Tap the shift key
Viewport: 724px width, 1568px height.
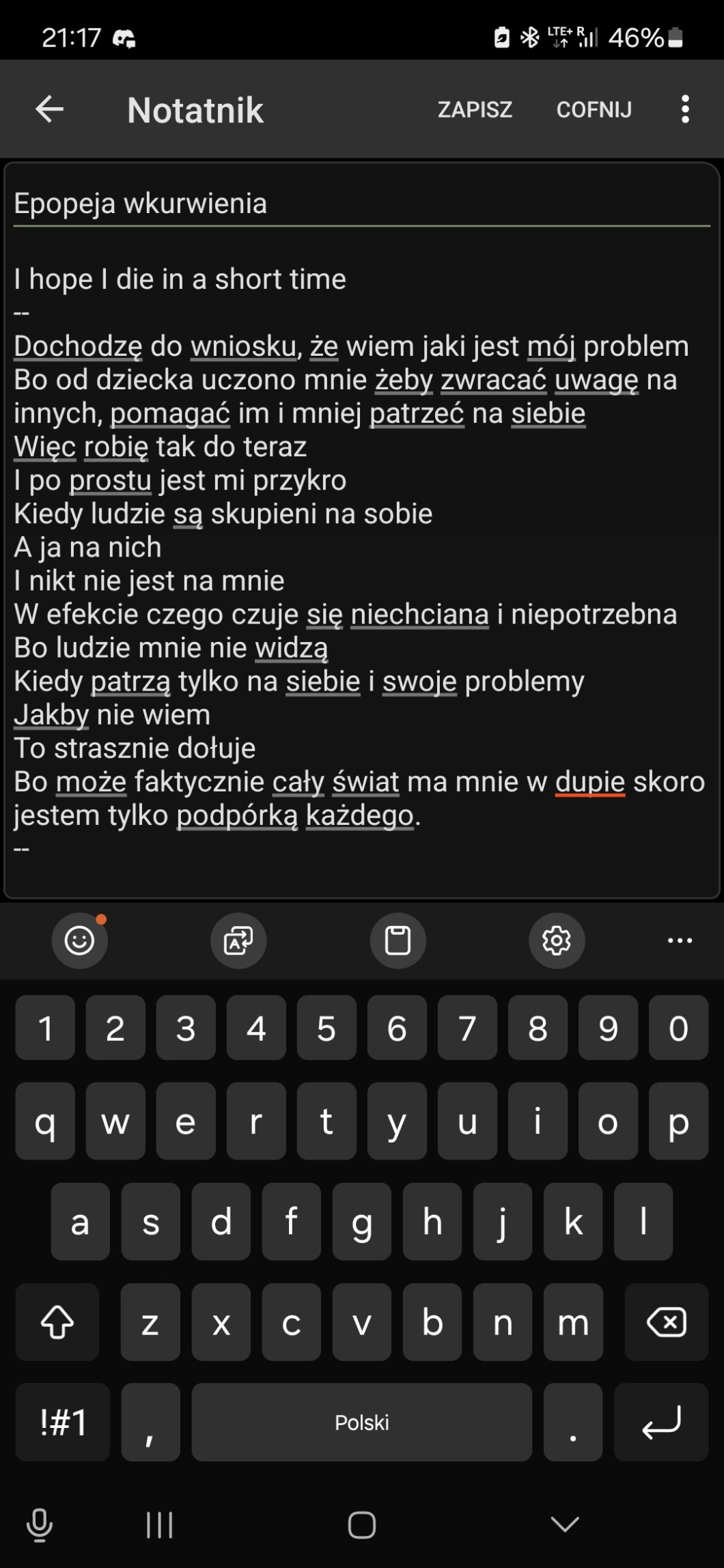pos(57,1322)
